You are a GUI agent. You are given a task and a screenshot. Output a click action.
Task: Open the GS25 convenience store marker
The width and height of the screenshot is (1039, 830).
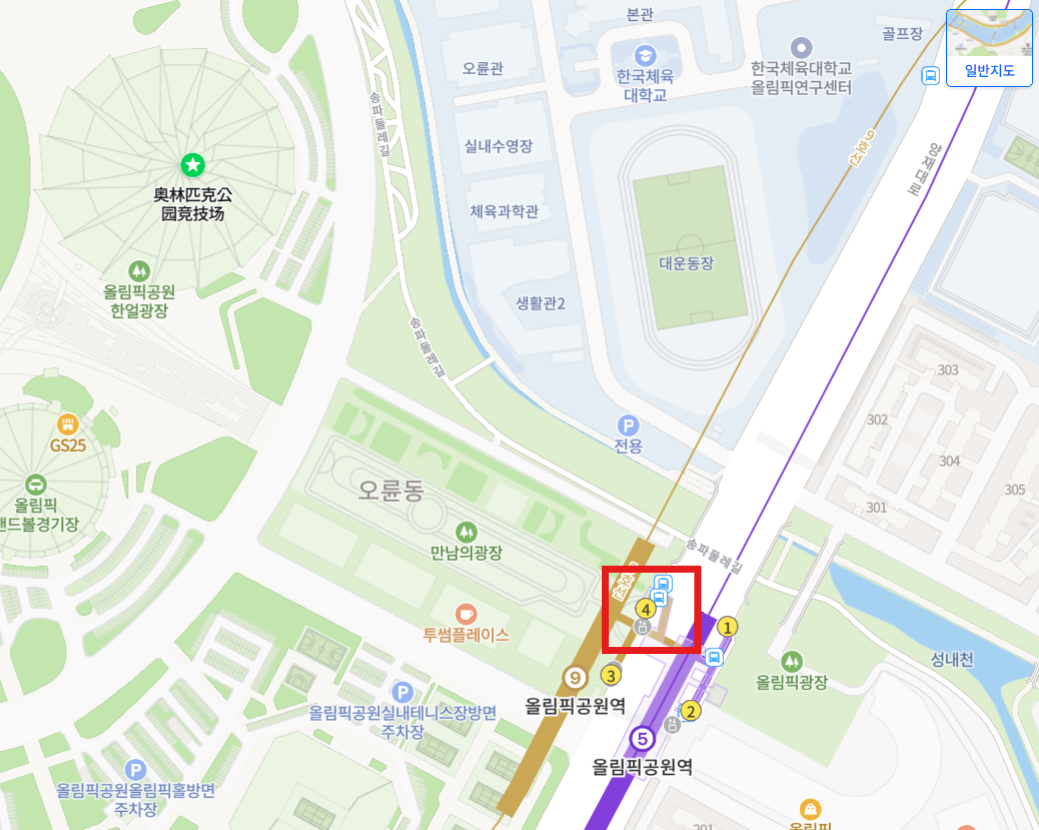coord(68,423)
